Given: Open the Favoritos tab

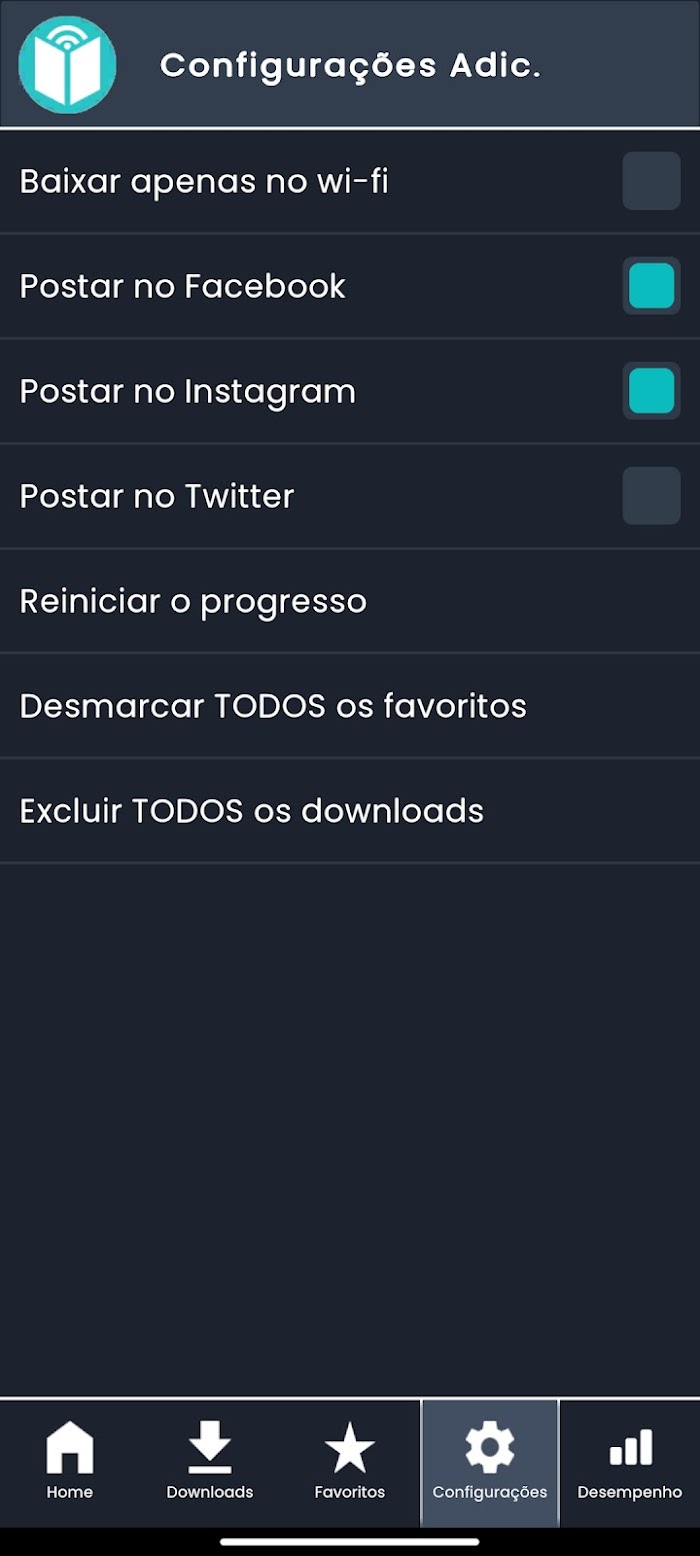Looking at the screenshot, I should click(350, 1463).
